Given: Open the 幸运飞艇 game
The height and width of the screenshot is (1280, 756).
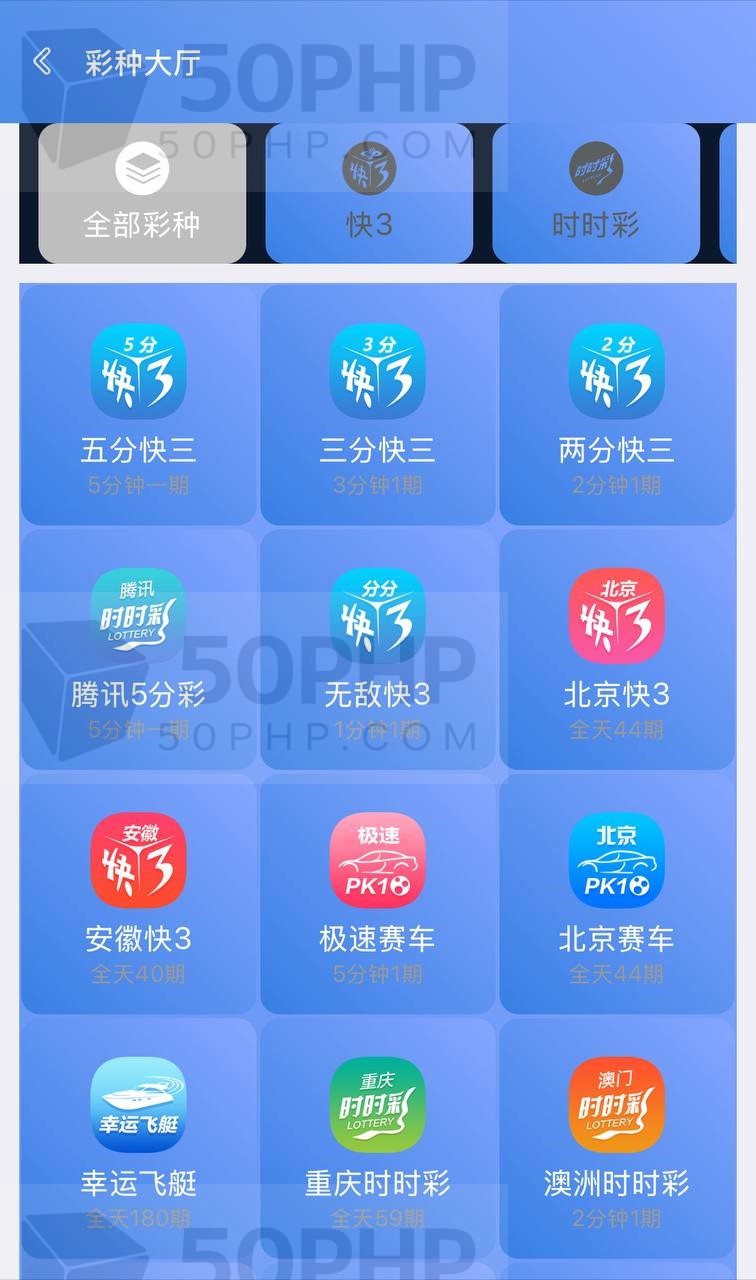Looking at the screenshot, I should (x=138, y=1138).
